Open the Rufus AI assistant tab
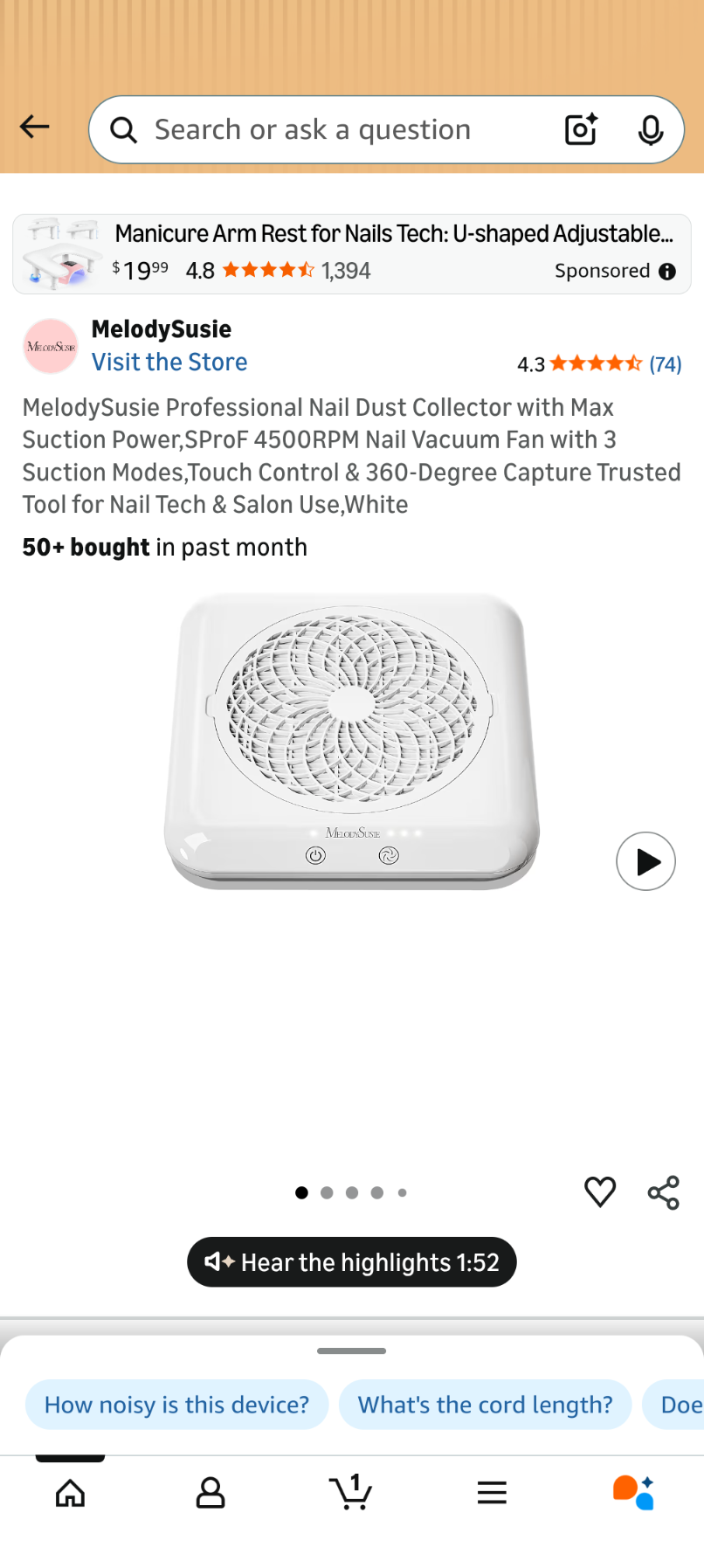 633,1493
